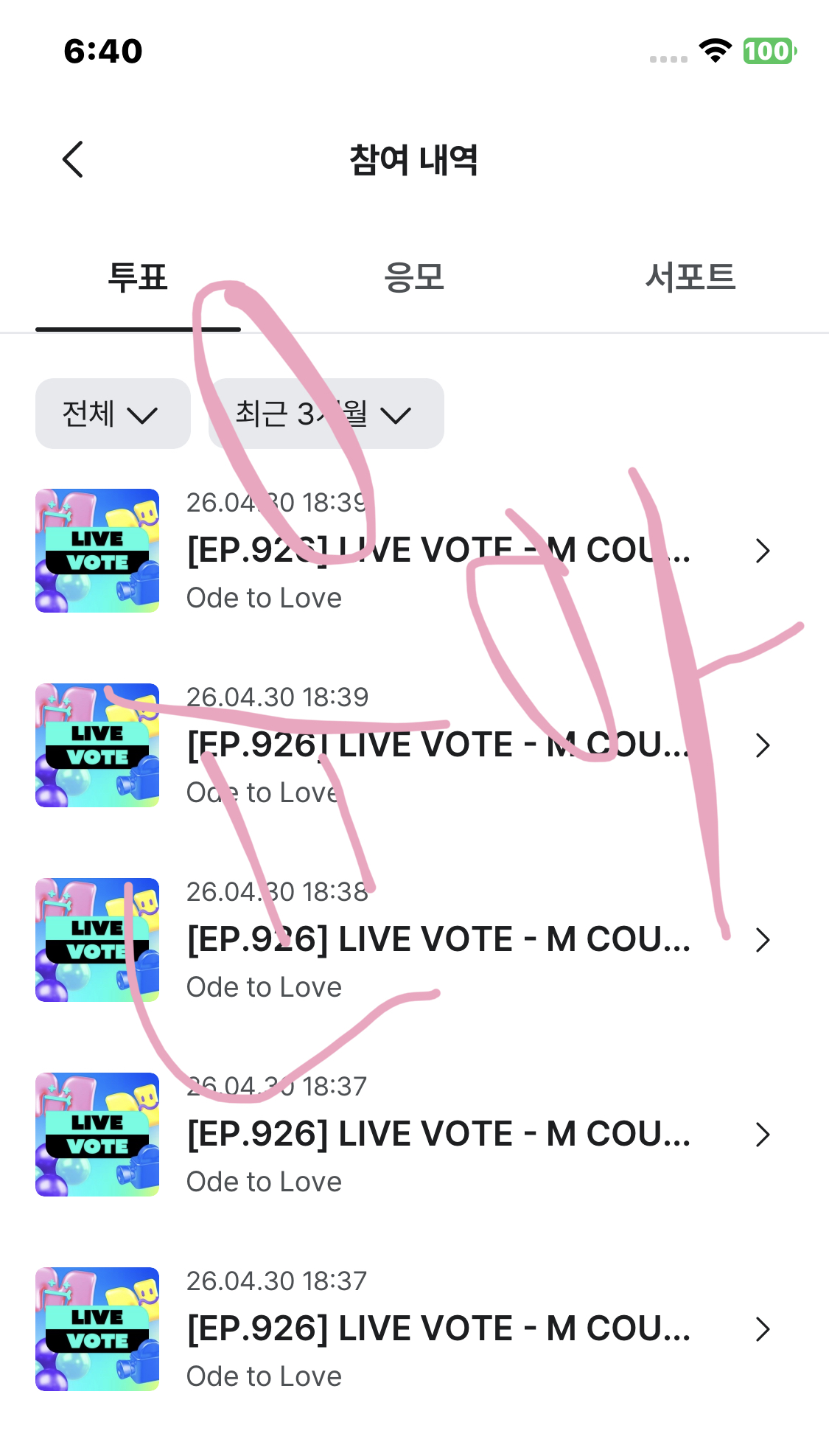Expand the 전체 filter dropdown

[113, 414]
